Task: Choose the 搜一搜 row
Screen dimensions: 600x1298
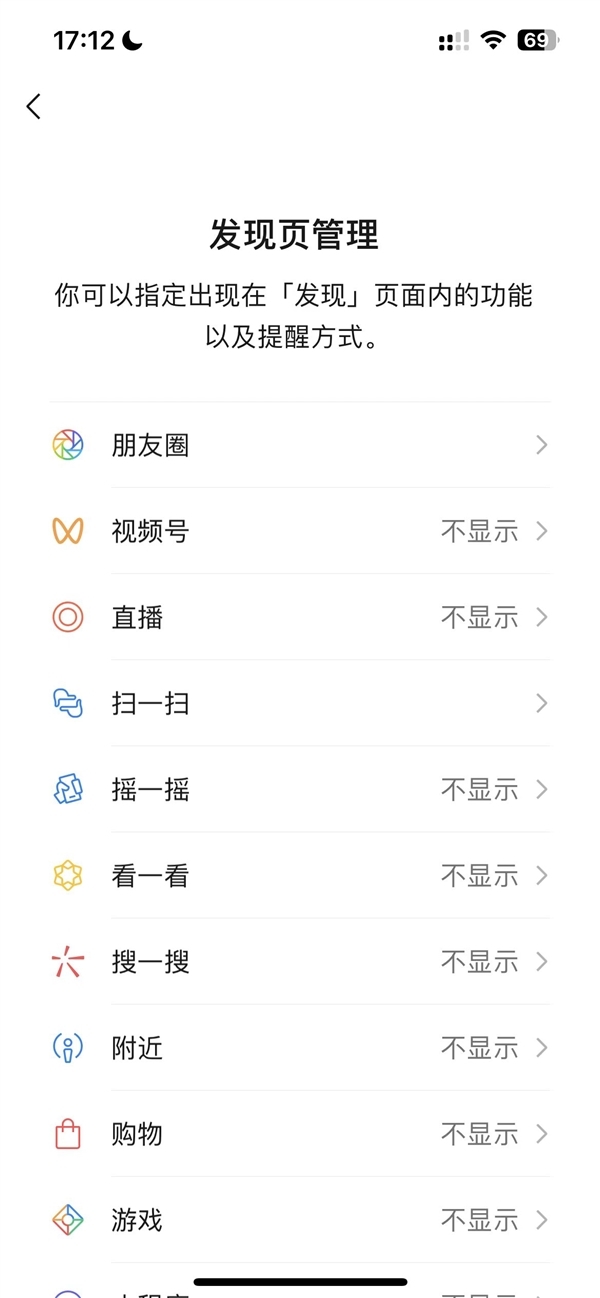Action: (x=300, y=961)
